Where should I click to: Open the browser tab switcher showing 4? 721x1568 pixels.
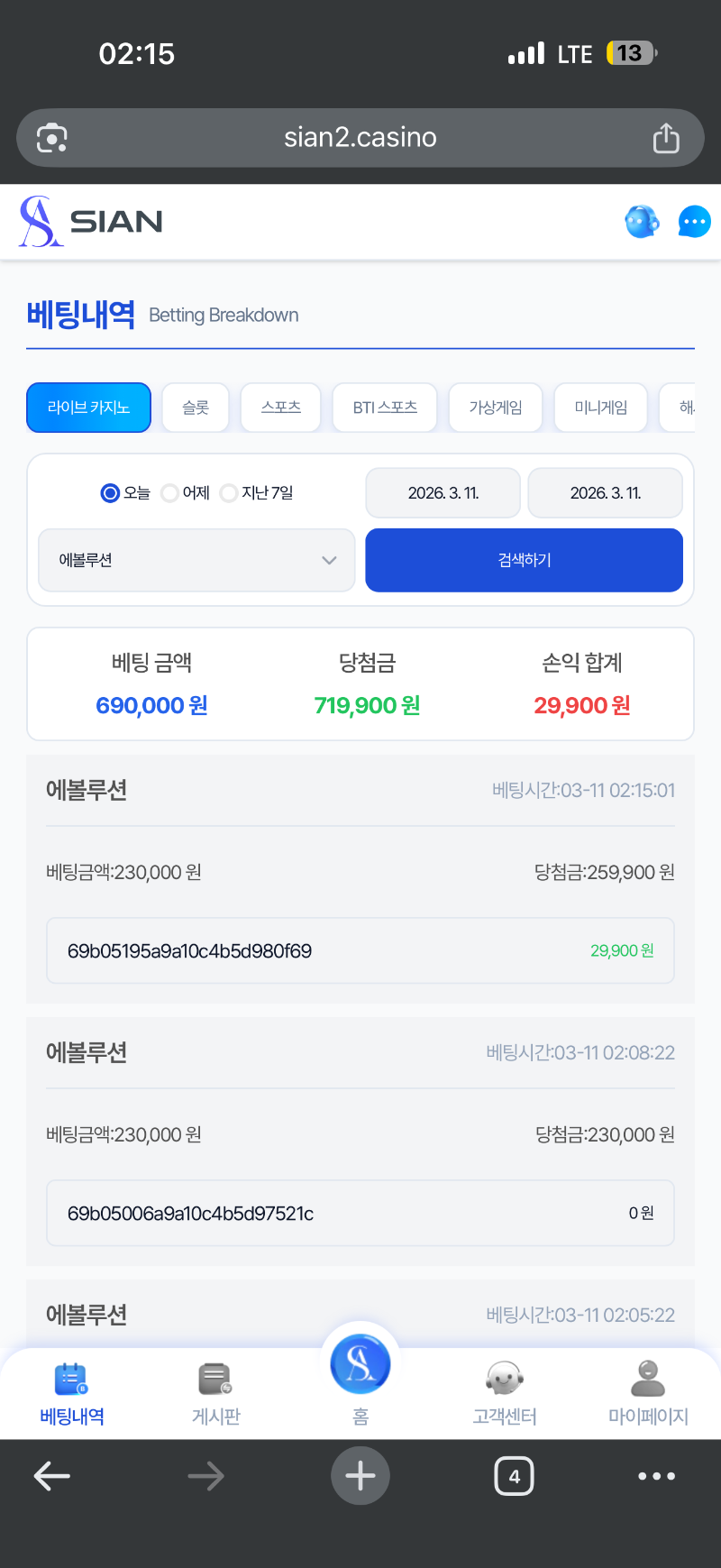point(514,1476)
